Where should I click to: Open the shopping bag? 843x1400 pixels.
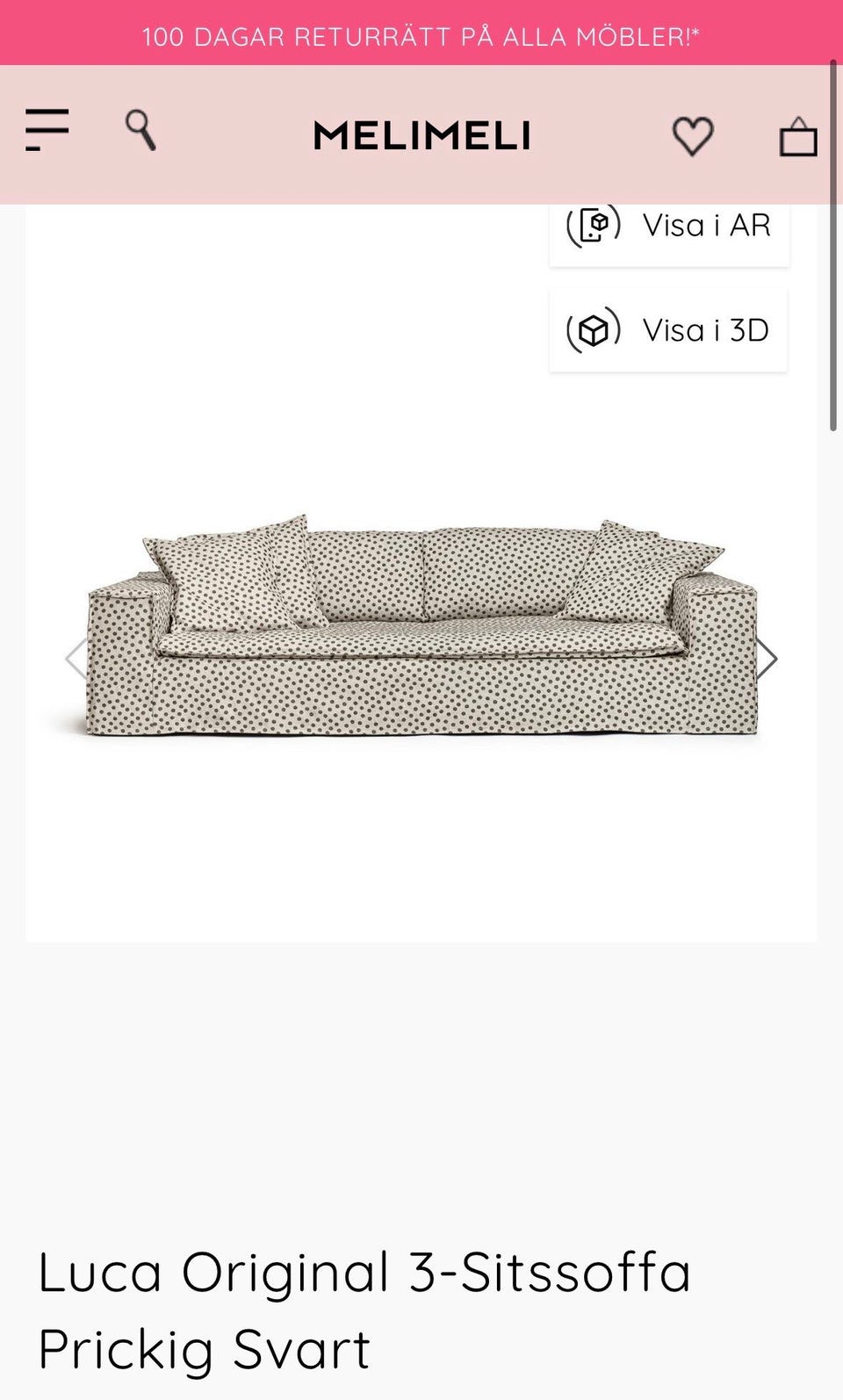(x=797, y=137)
